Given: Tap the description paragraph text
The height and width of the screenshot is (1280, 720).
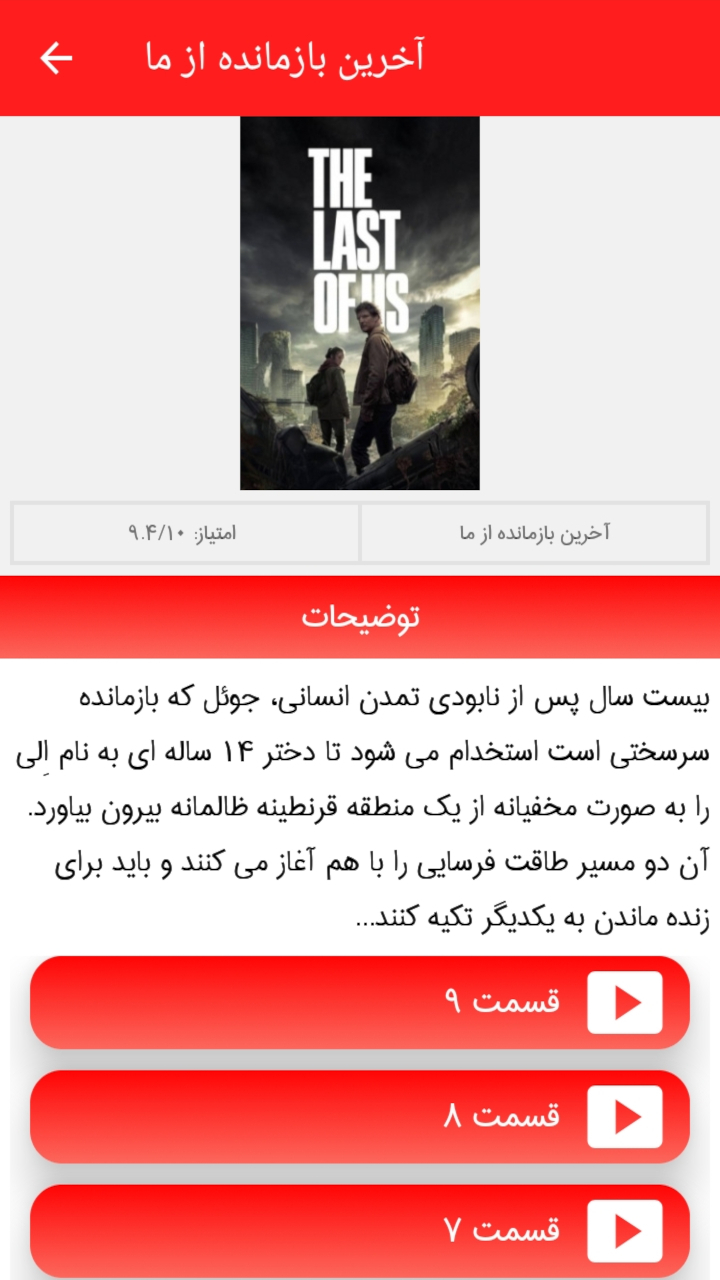Looking at the screenshot, I should [x=360, y=800].
